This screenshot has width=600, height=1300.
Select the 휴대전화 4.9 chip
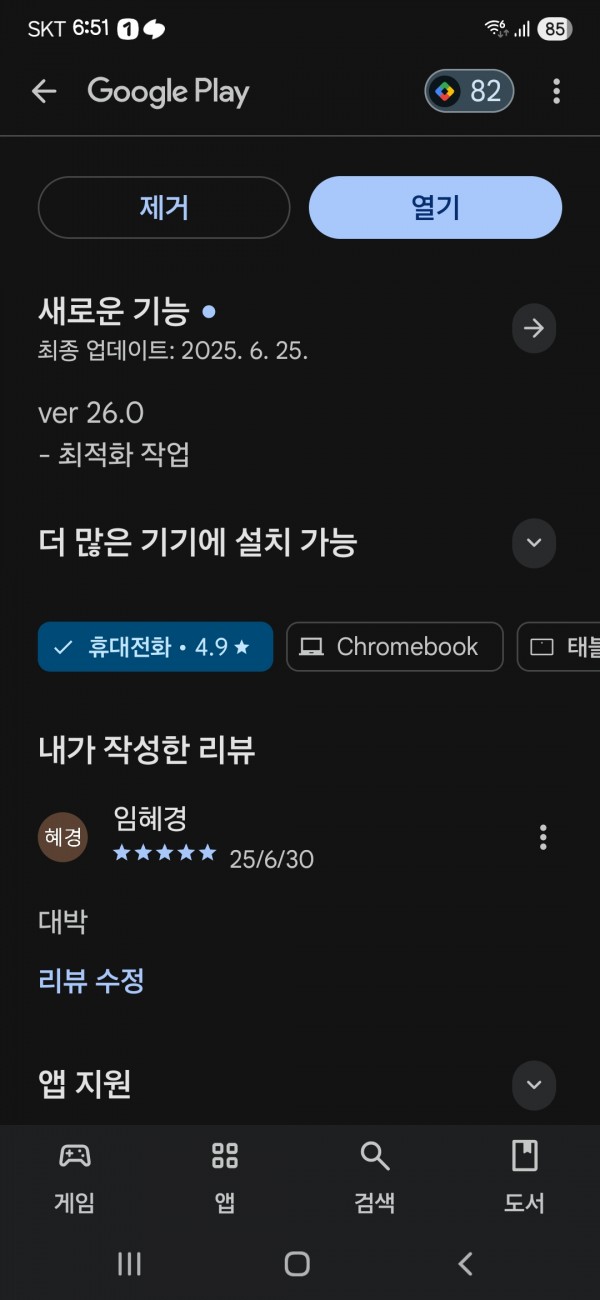click(155, 646)
